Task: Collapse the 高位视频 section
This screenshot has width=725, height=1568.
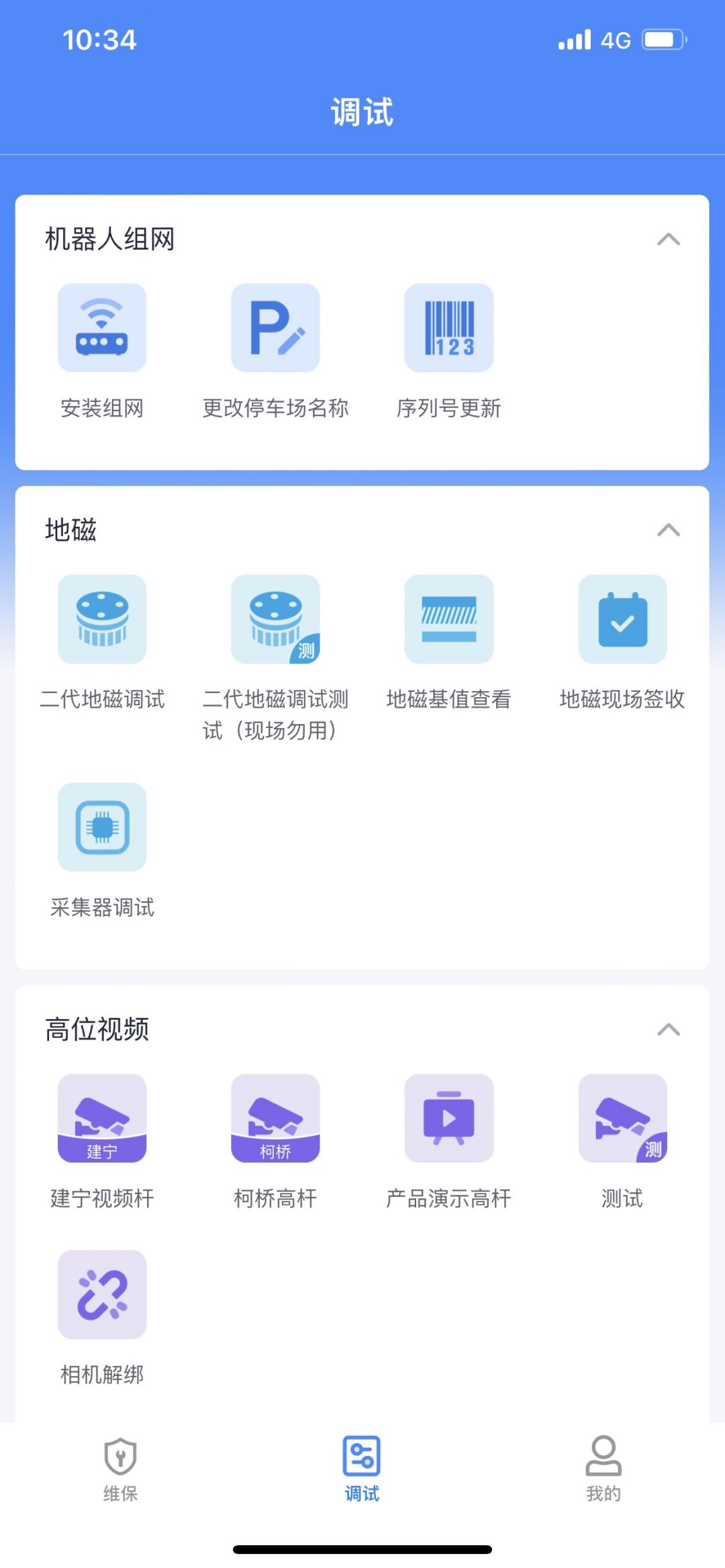Action: pos(669,1029)
